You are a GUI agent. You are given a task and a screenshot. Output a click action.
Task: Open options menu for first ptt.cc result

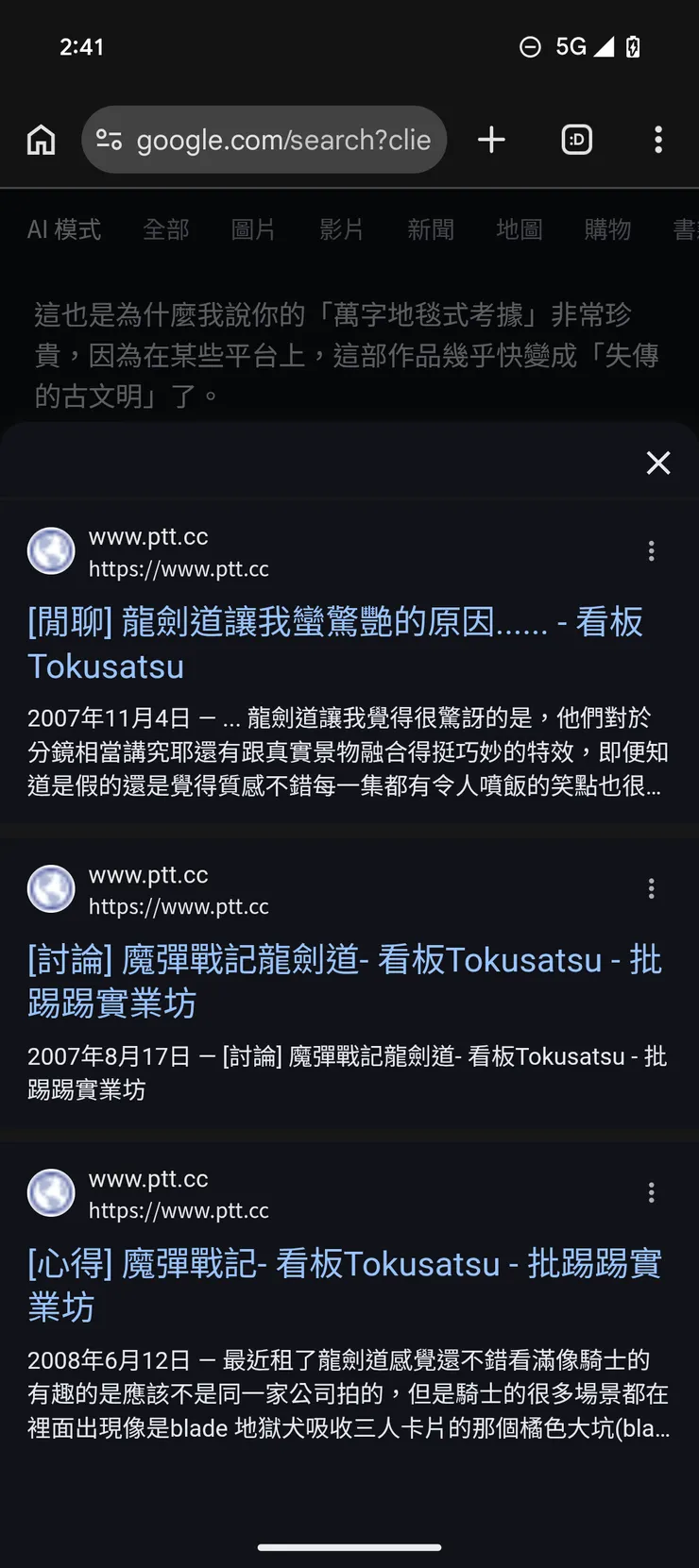[651, 550]
